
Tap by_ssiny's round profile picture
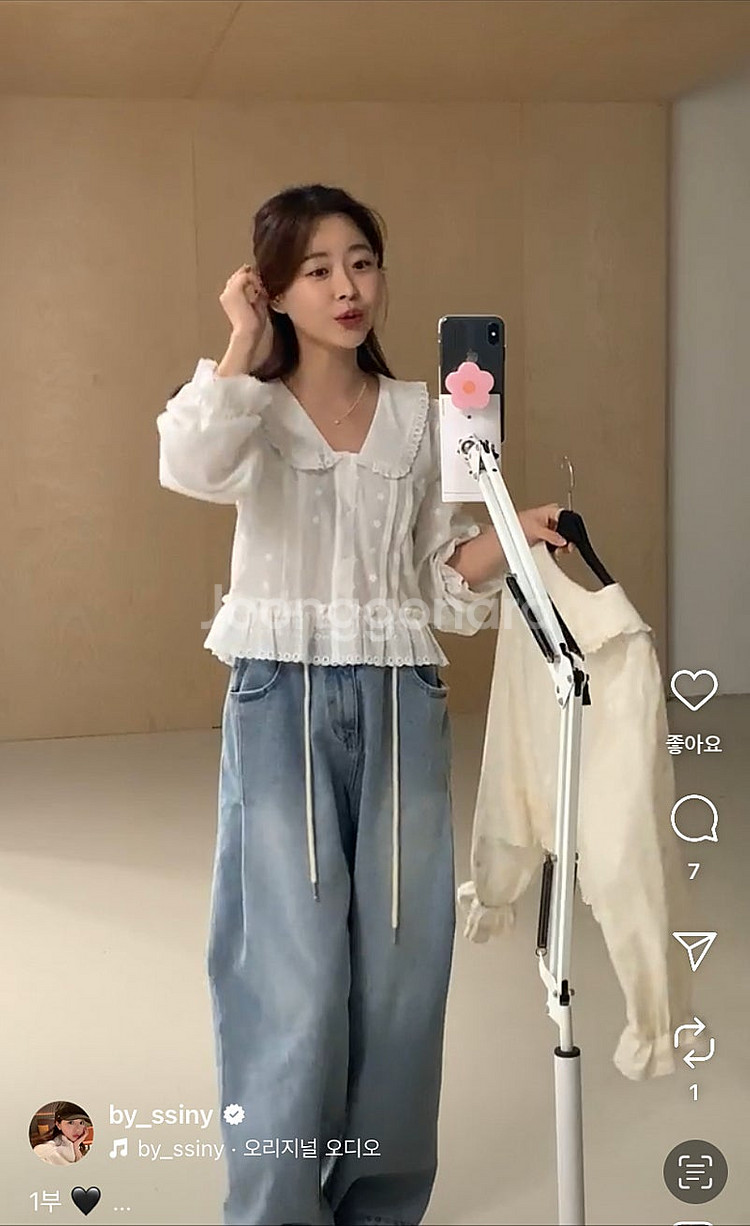pos(64,1131)
